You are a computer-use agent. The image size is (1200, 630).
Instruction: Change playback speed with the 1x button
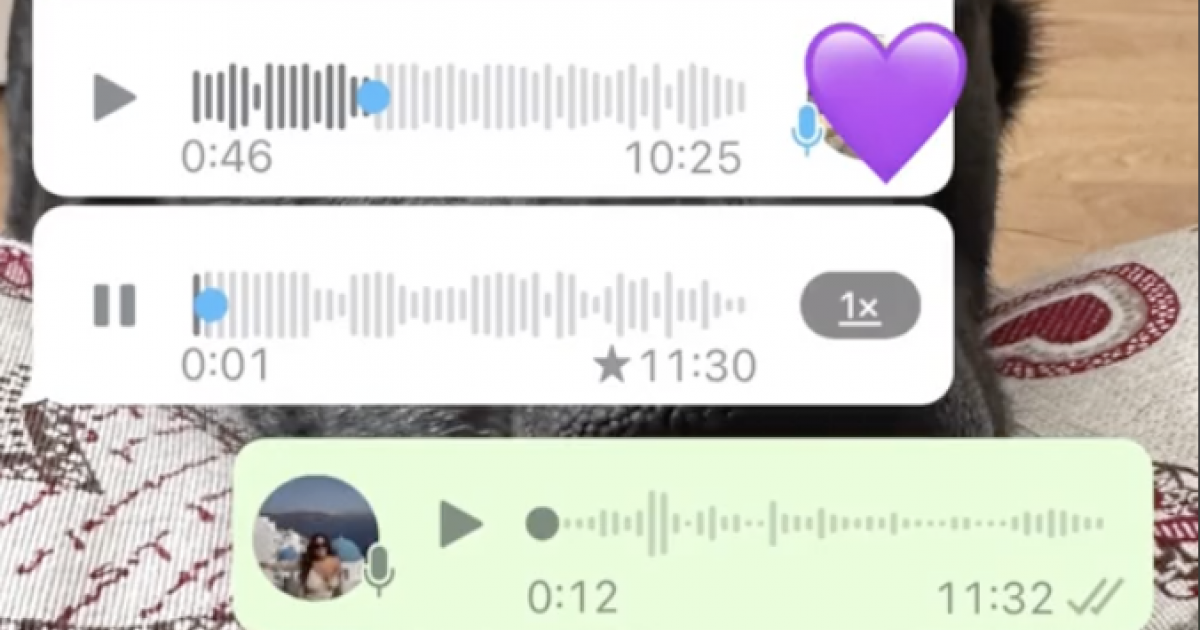point(860,305)
